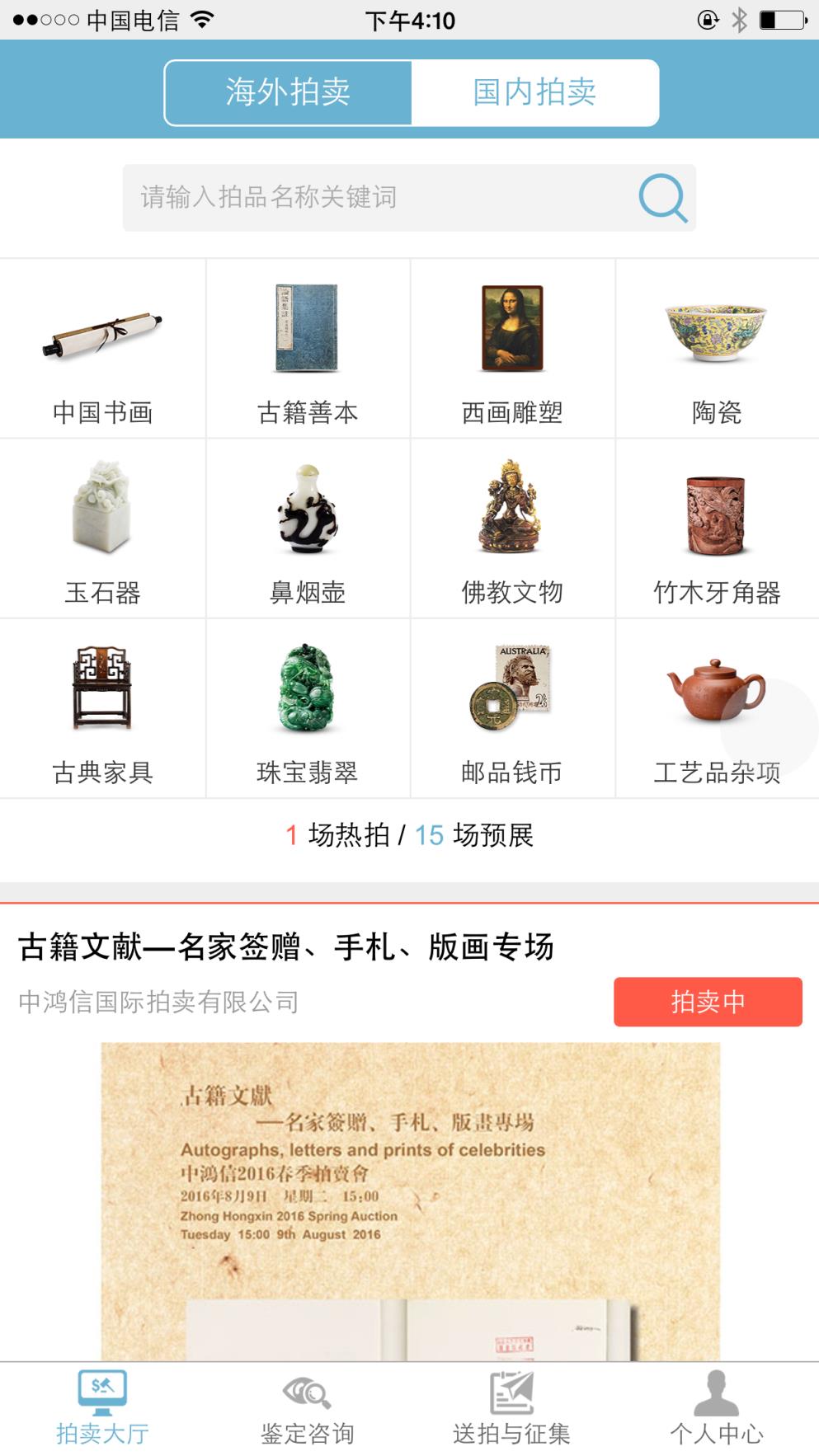This screenshot has width=819, height=1456.
Task: Open the 工艺品杂项 category
Action: pos(716,707)
